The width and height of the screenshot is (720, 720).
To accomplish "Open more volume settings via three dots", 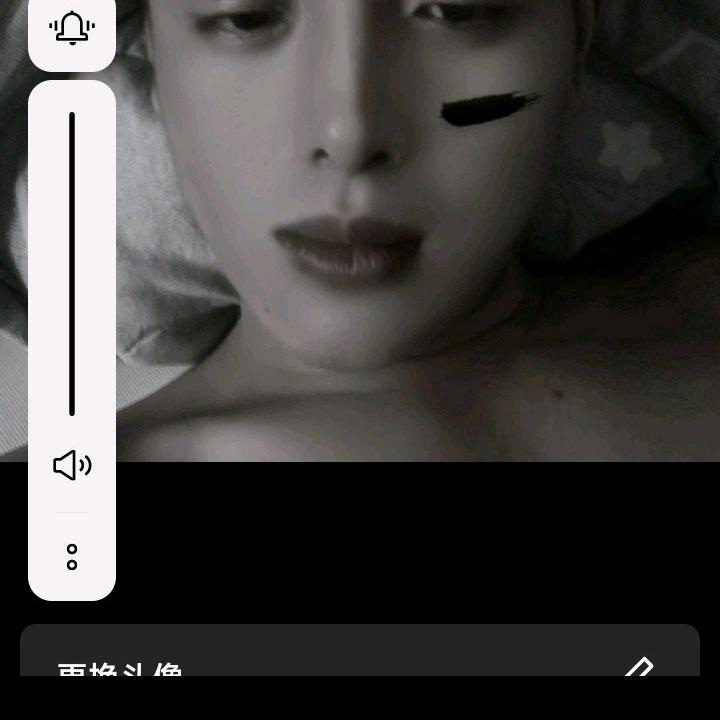I will [x=72, y=557].
